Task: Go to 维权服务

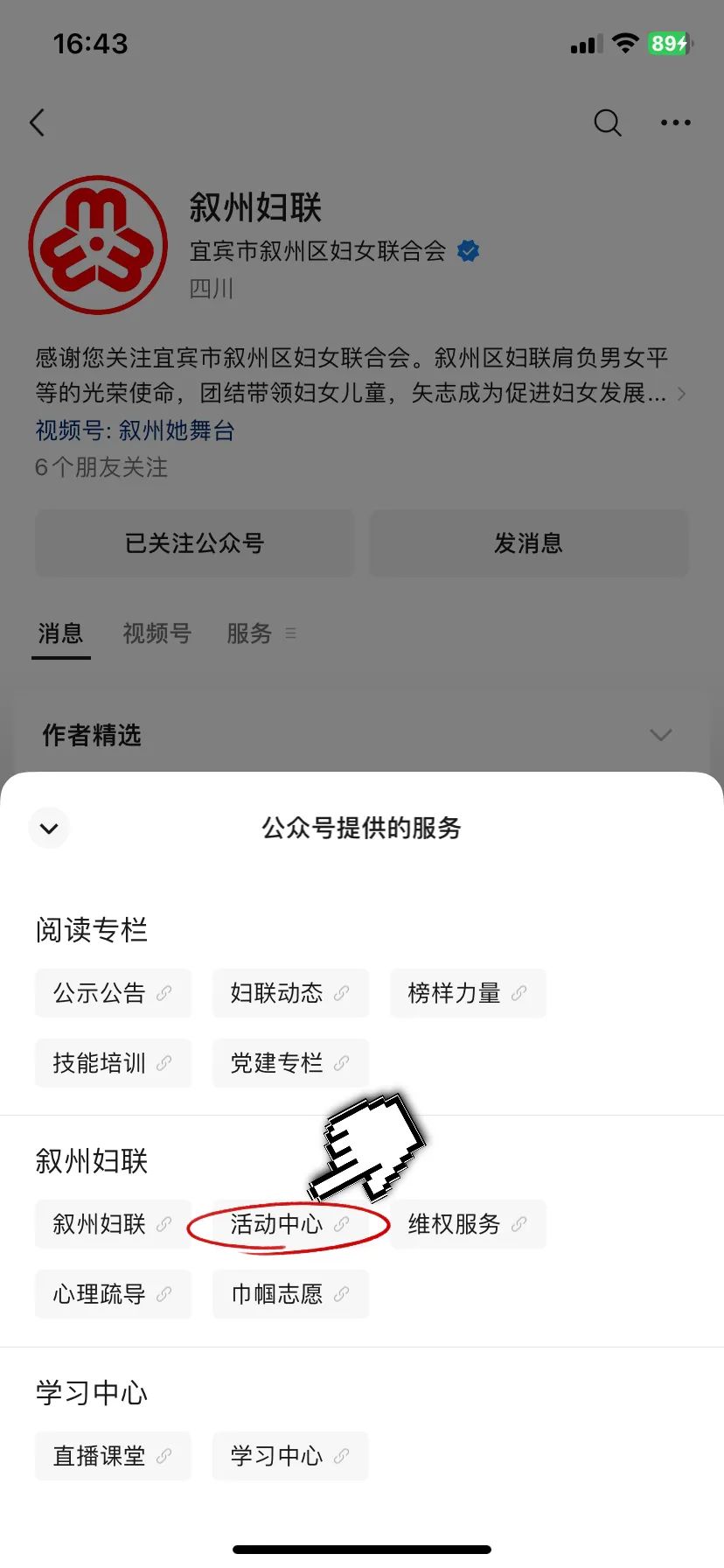Action: coord(467,1224)
